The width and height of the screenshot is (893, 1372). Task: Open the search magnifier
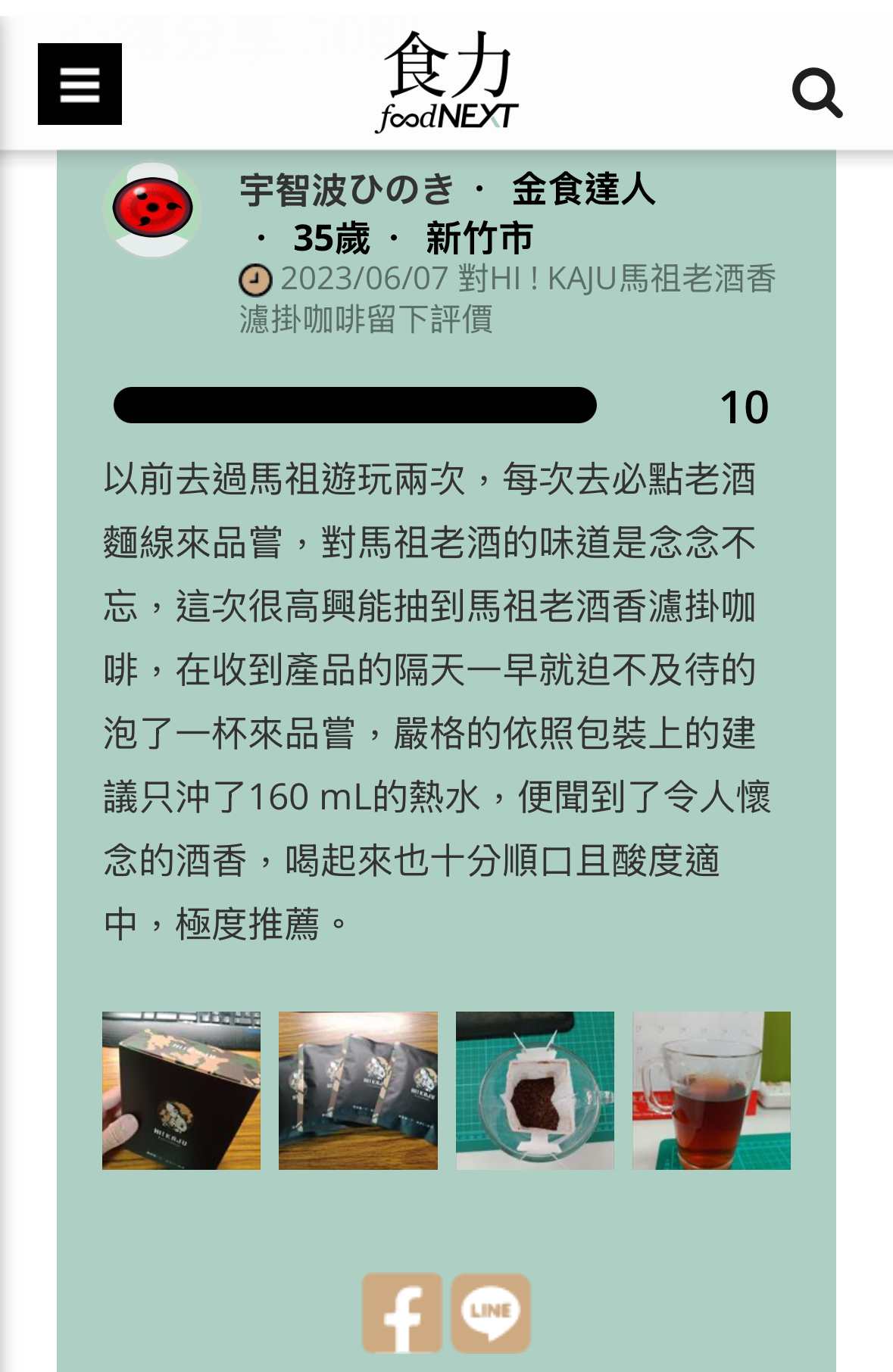coord(817,93)
